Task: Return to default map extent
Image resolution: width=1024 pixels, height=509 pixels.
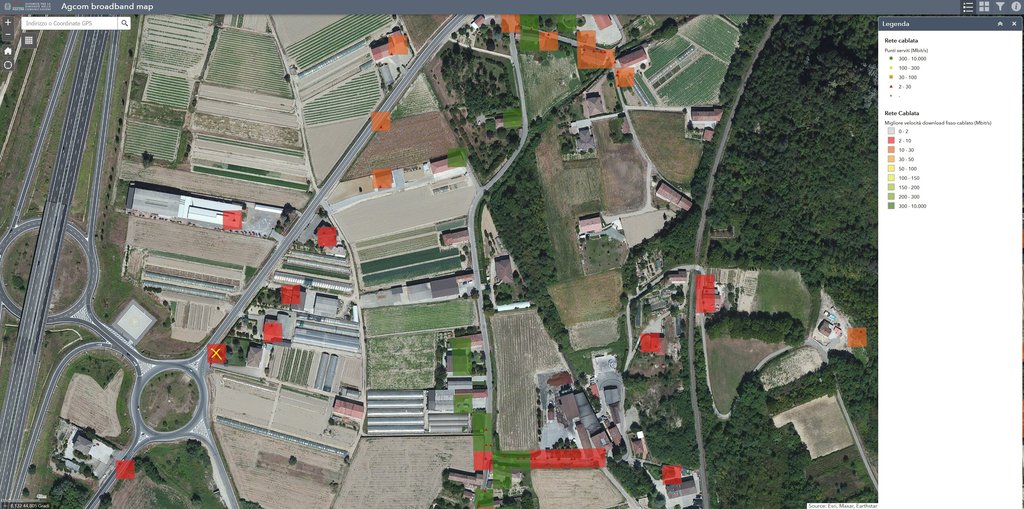Action: tap(8, 50)
